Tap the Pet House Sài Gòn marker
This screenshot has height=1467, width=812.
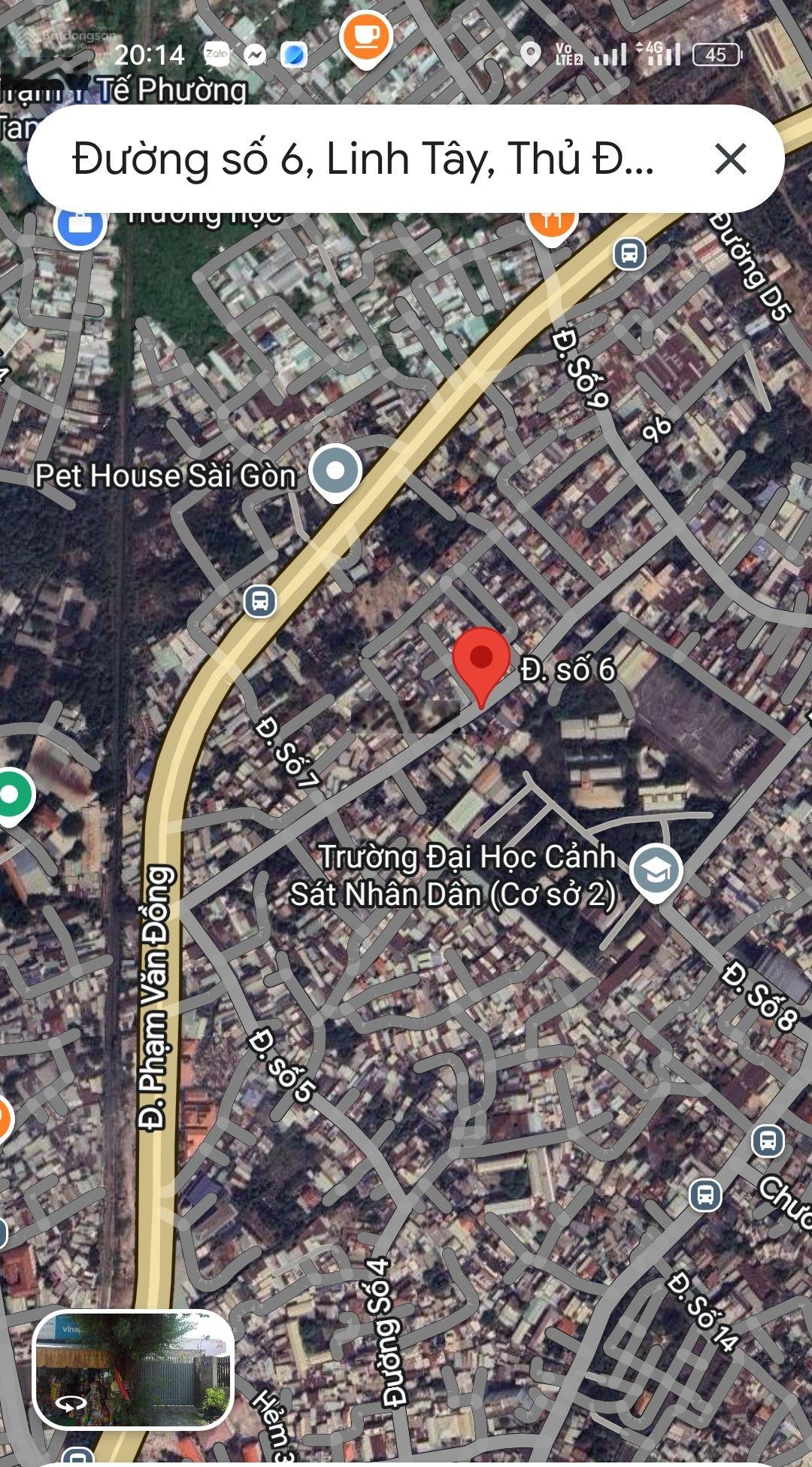pyautogui.click(x=335, y=472)
